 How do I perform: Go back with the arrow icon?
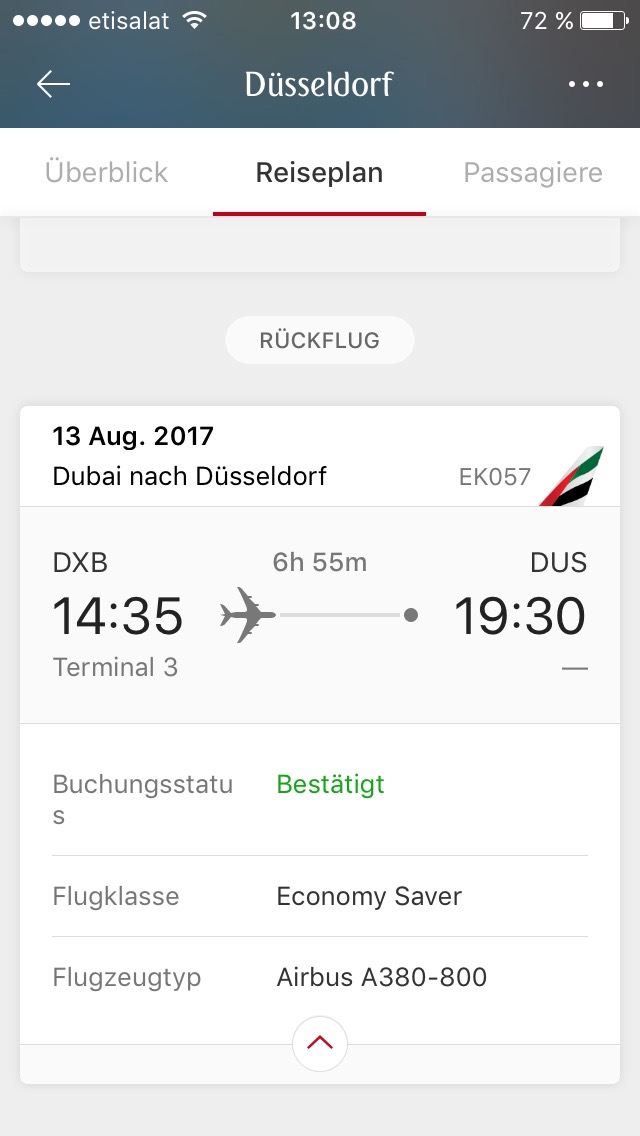[x=53, y=85]
